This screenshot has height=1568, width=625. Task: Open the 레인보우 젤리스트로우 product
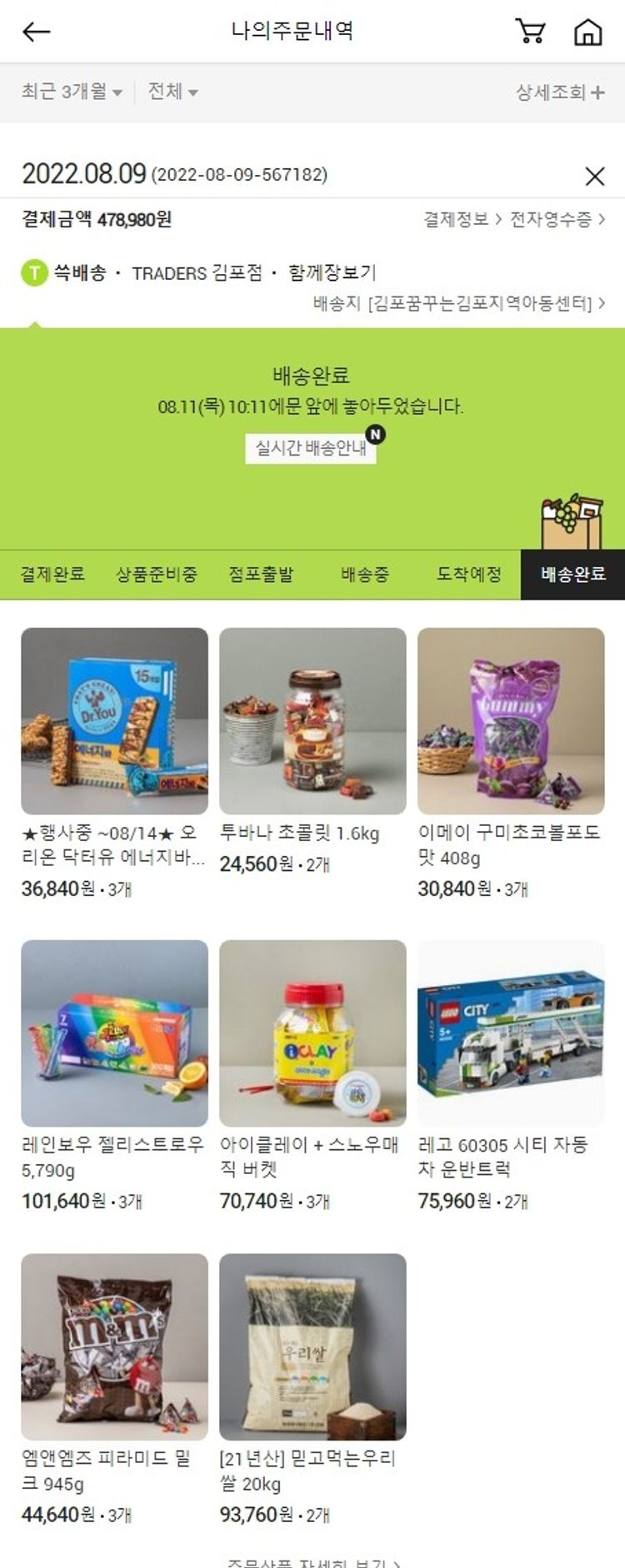[x=114, y=1033]
